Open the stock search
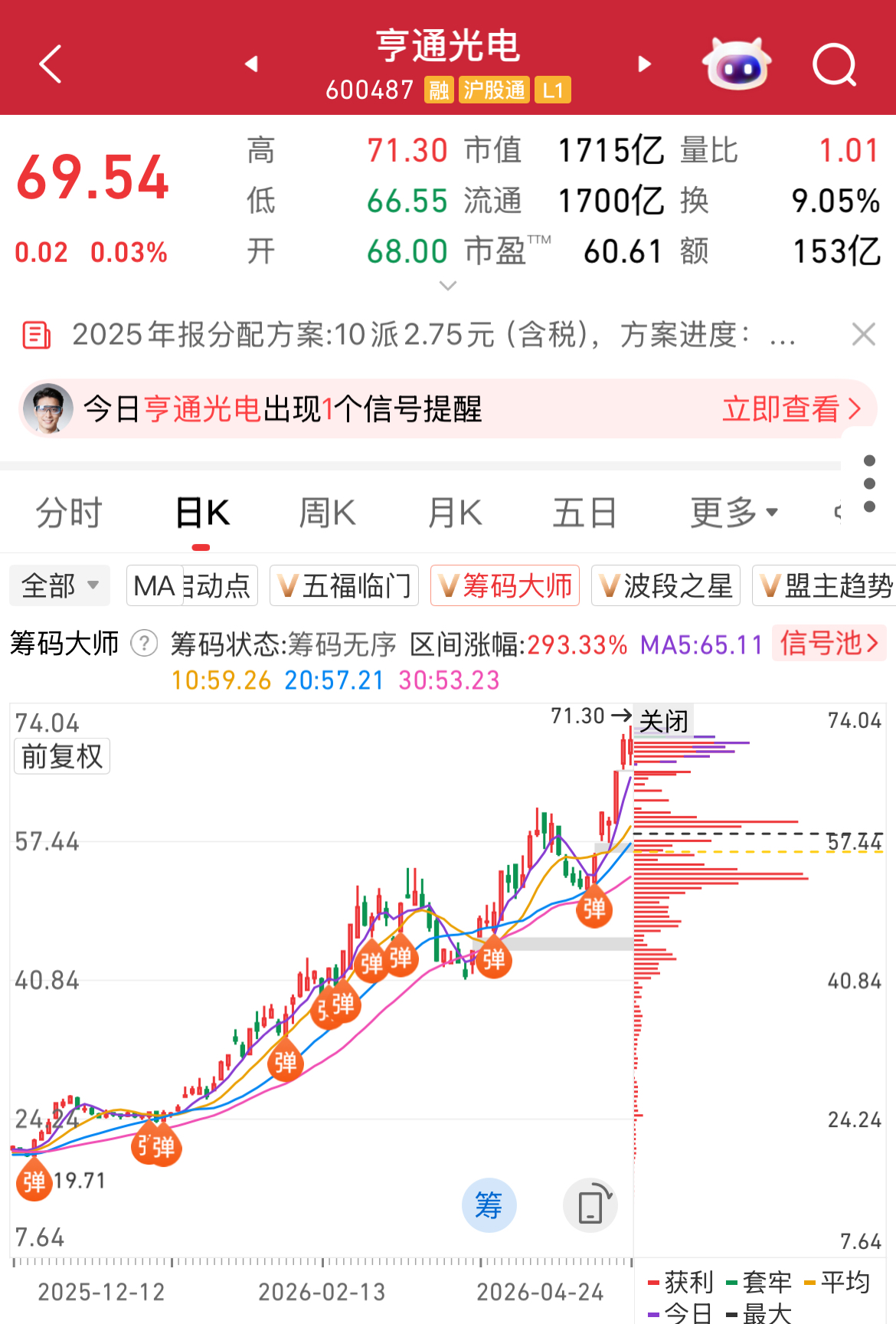896x1324 pixels. tap(834, 64)
